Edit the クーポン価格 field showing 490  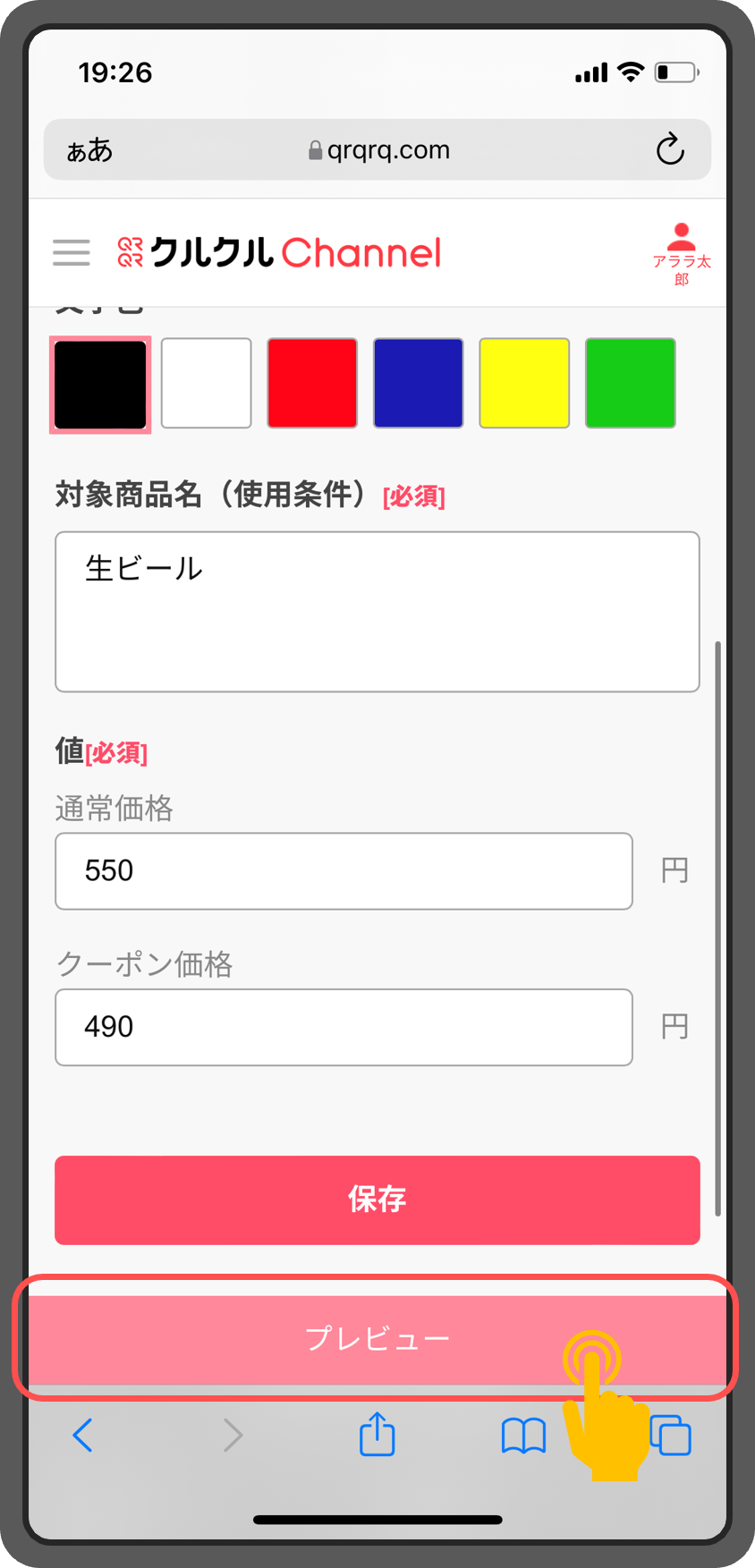344,1027
